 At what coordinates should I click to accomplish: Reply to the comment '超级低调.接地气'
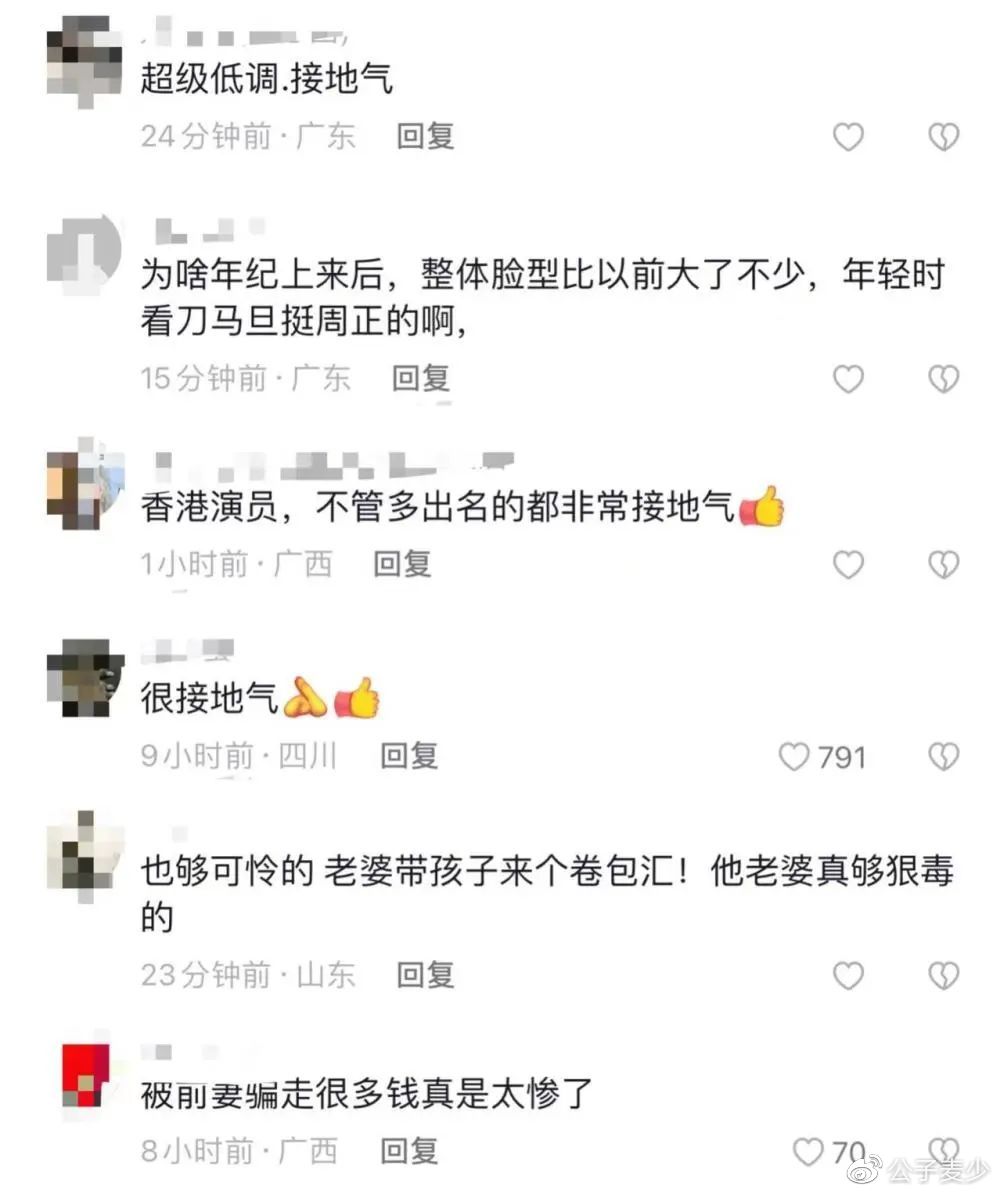coord(426,136)
